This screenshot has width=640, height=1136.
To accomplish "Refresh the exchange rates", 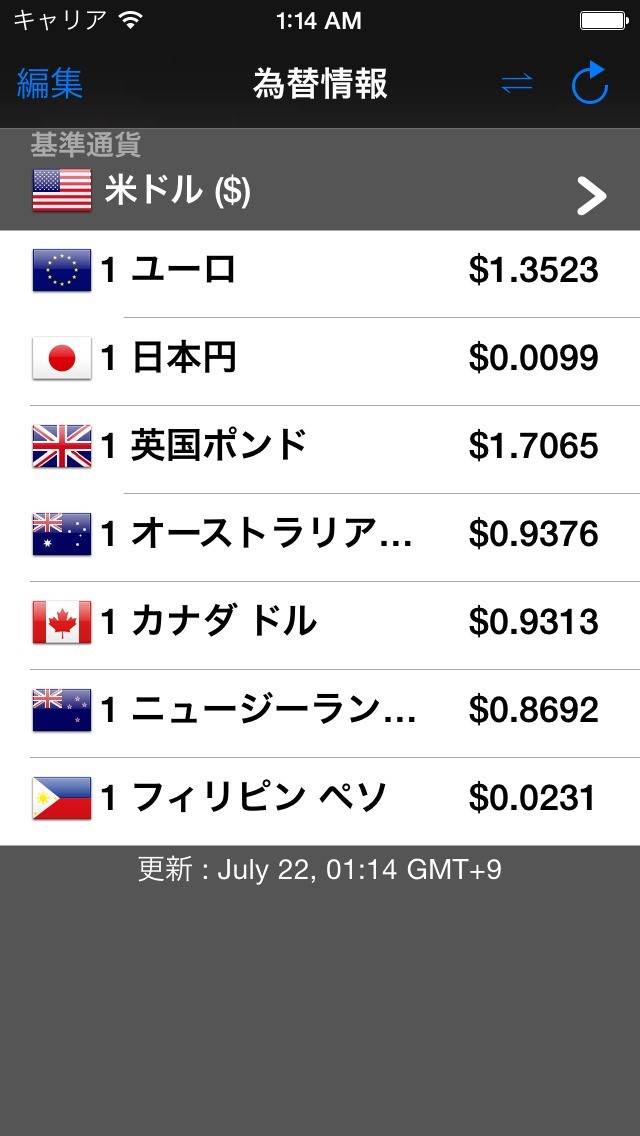I will (x=590, y=84).
